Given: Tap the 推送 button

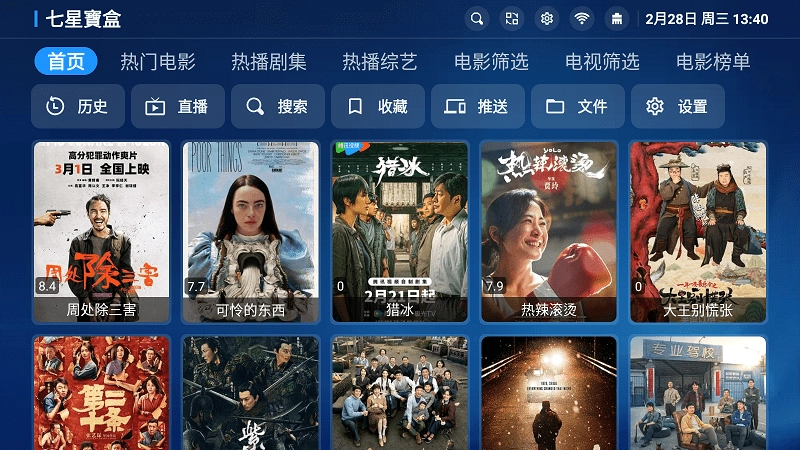Looking at the screenshot, I should pos(478,107).
